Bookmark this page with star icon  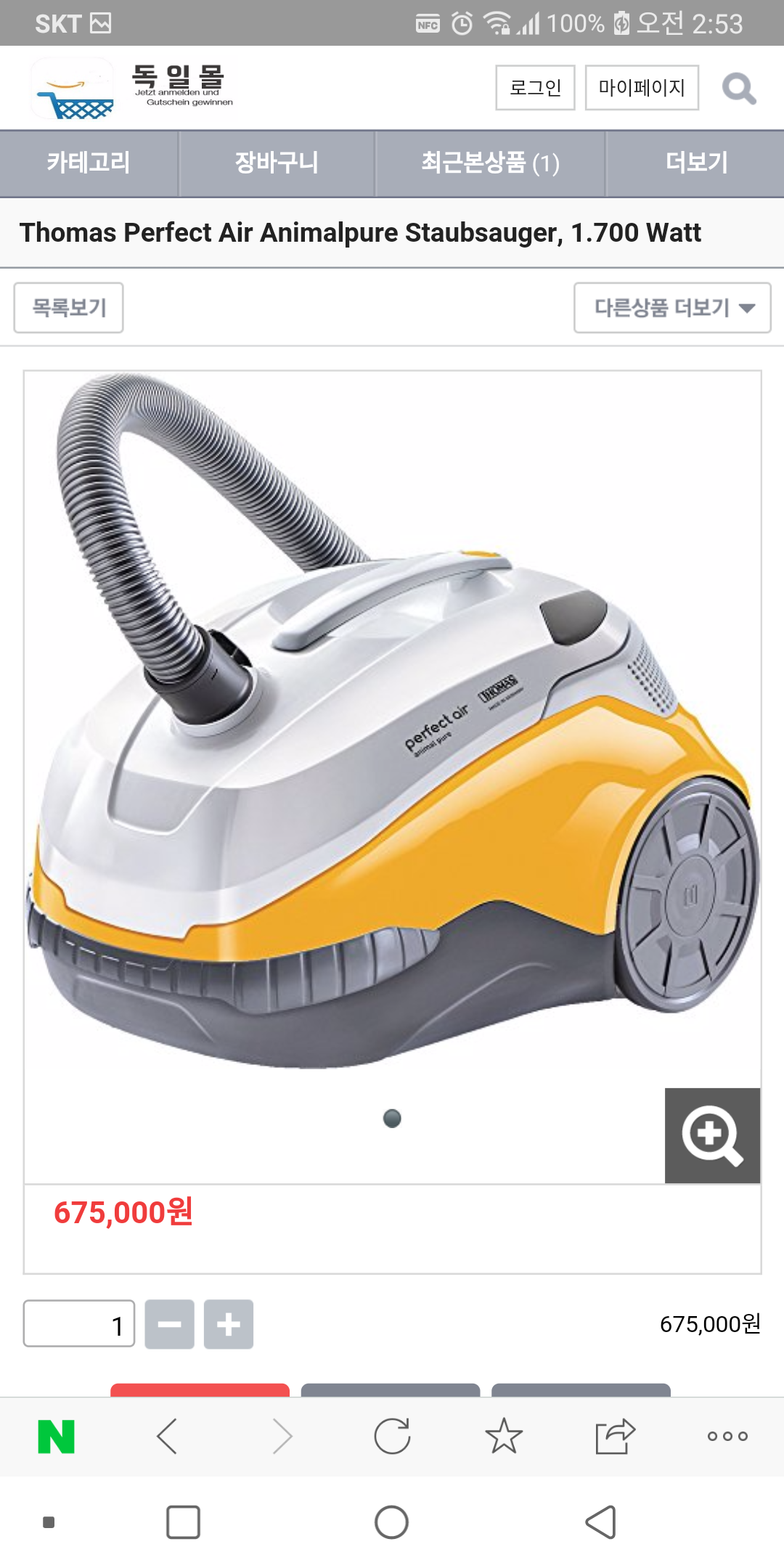click(504, 1436)
